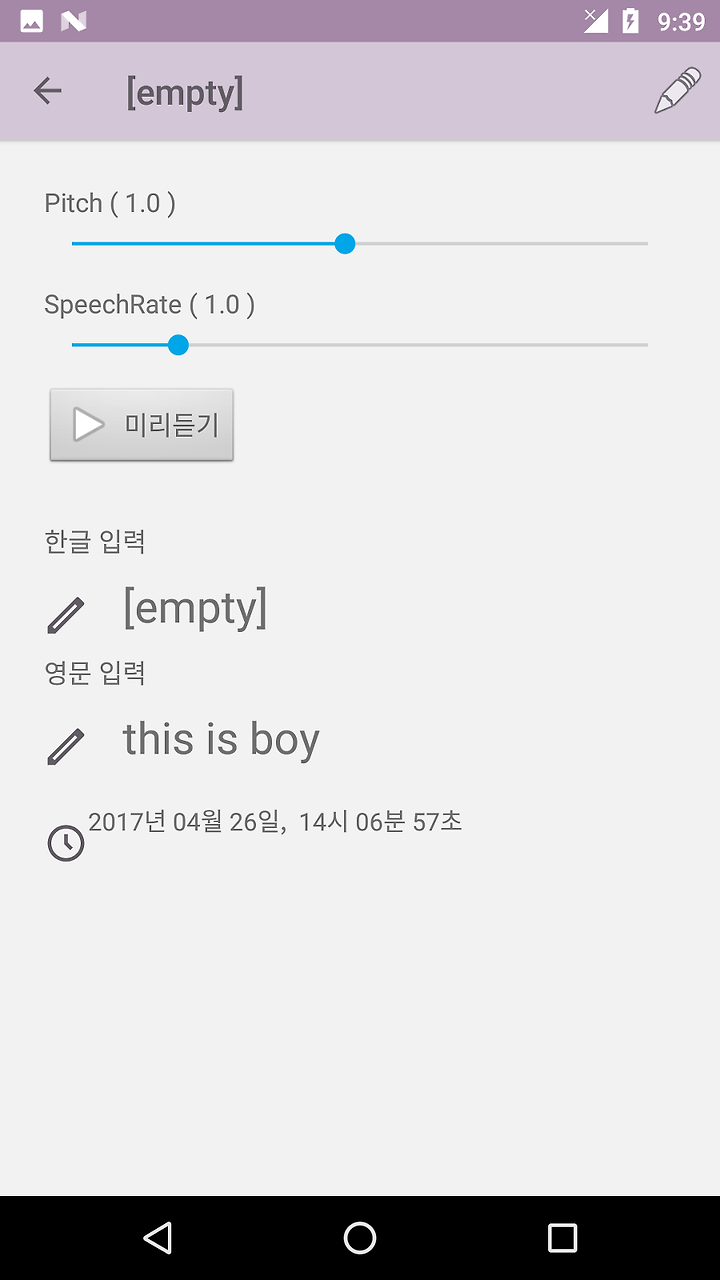720x1280 pixels.
Task: Open the pencil edit icon in toolbar
Action: (678, 90)
